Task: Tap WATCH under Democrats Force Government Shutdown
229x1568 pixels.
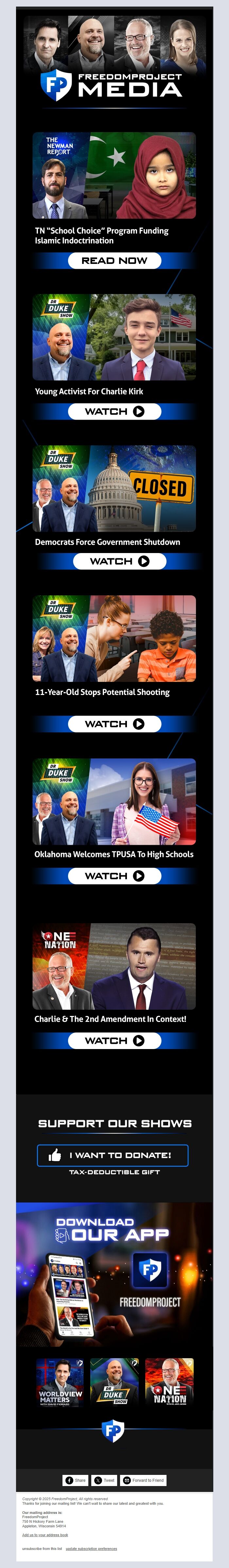Action: coord(119,561)
